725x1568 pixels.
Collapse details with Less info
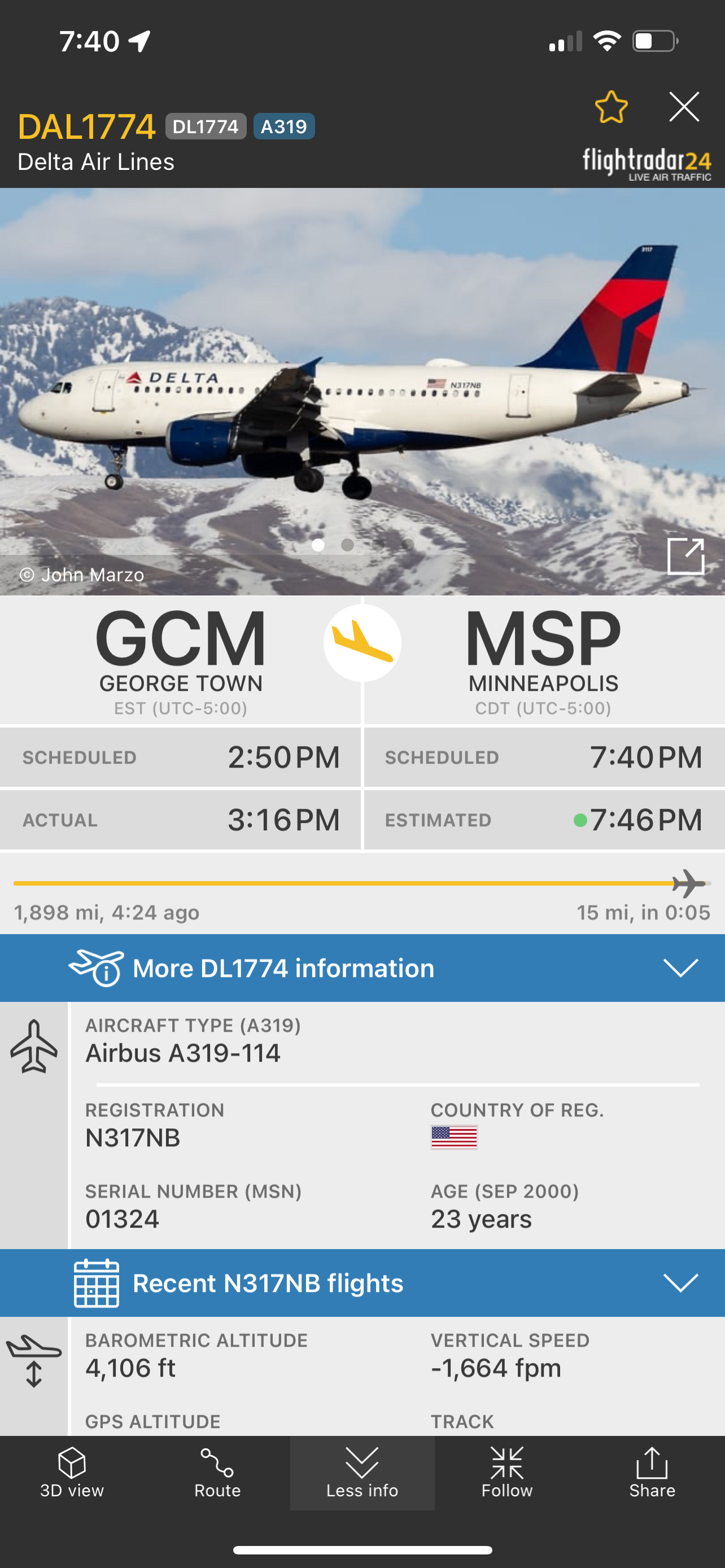tap(362, 1473)
